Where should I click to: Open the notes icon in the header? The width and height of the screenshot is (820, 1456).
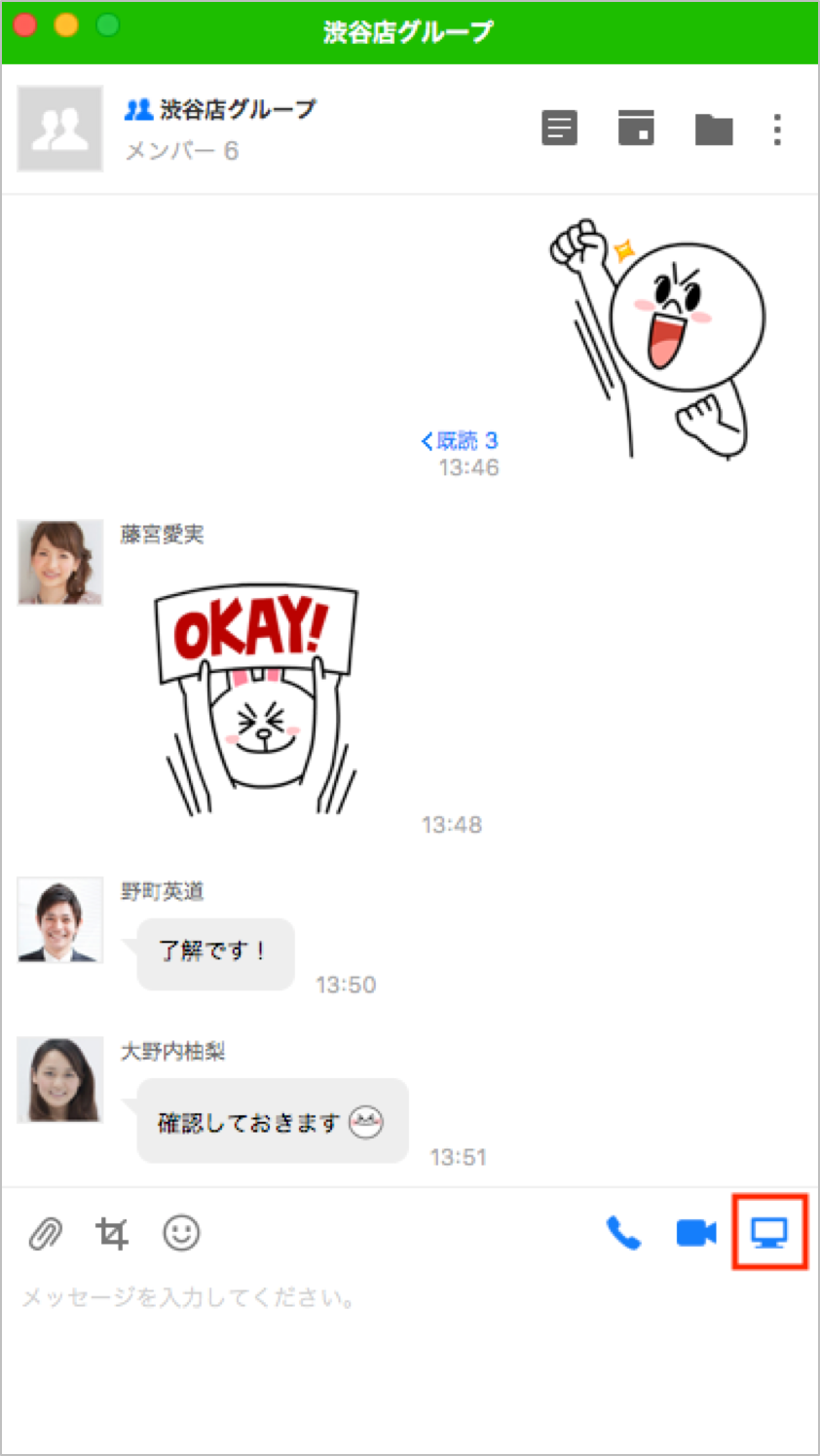559,129
